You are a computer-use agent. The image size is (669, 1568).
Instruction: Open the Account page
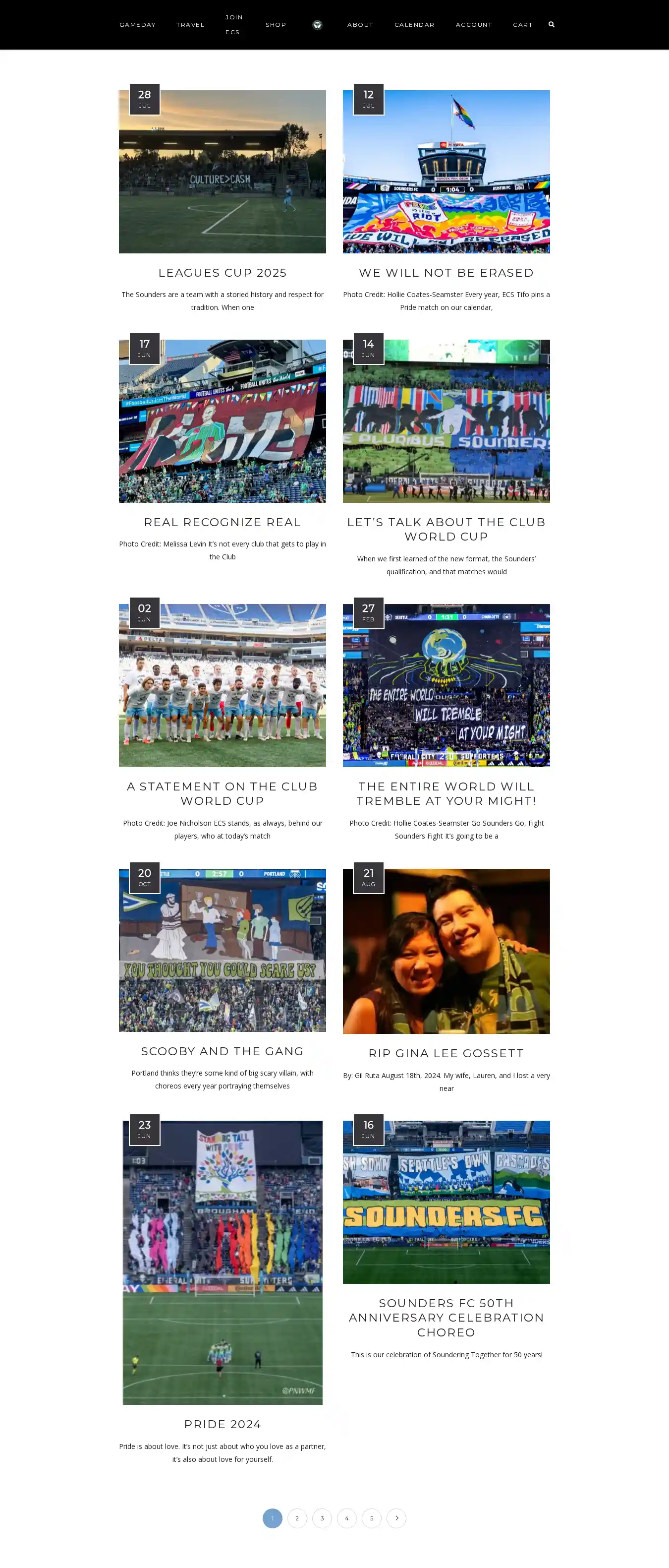(474, 25)
